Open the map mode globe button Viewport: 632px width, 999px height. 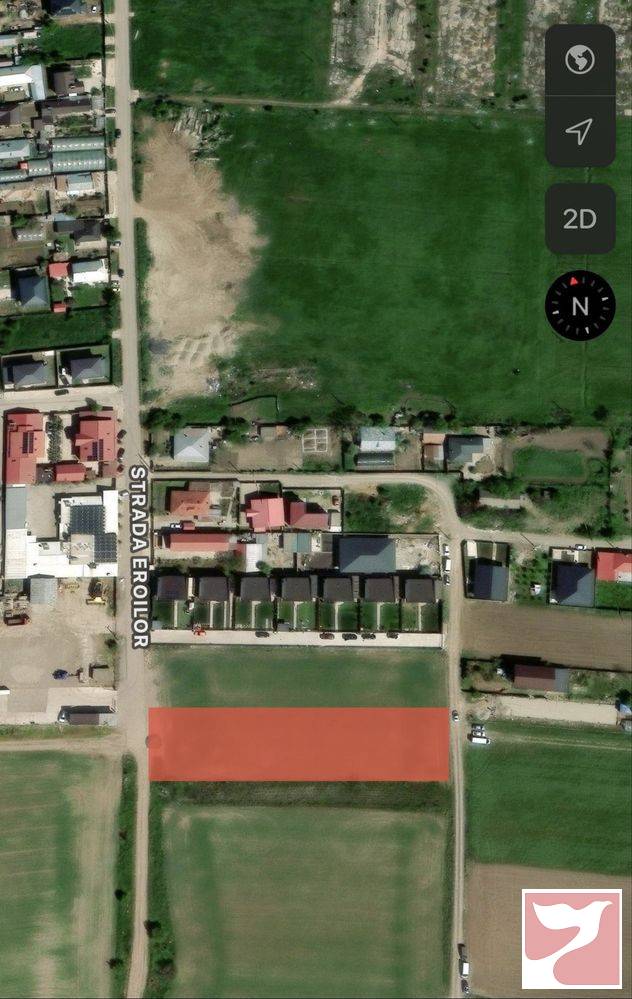click(580, 61)
